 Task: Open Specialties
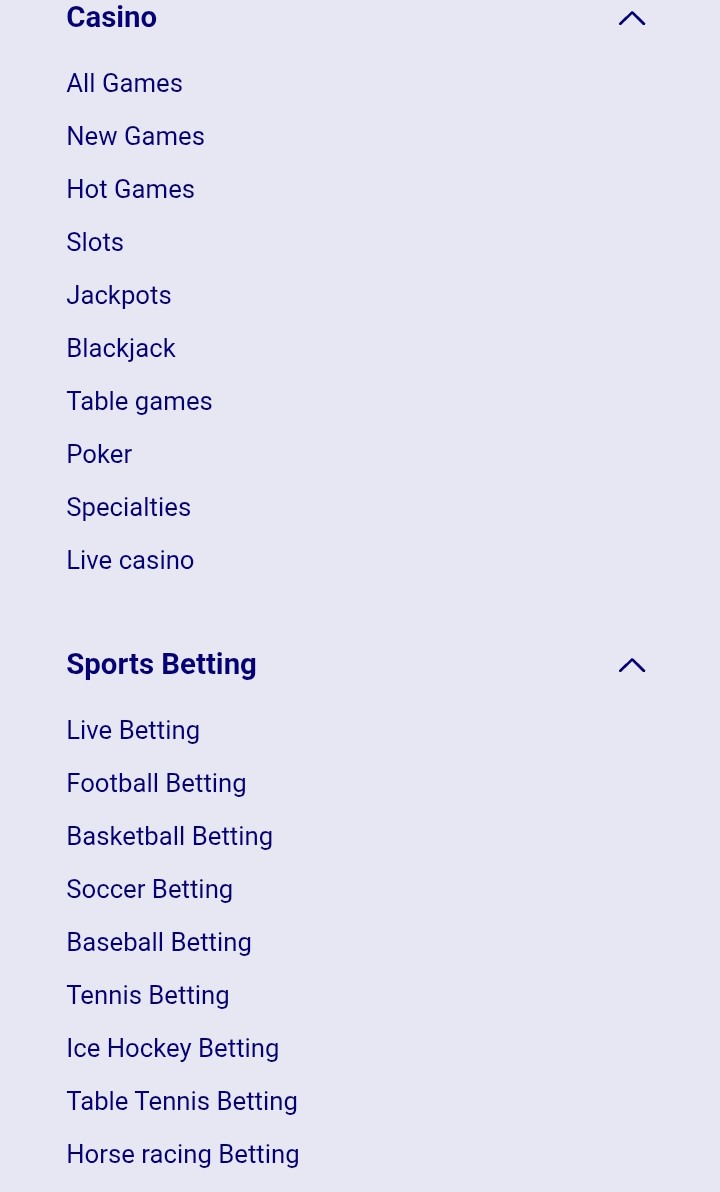click(128, 508)
